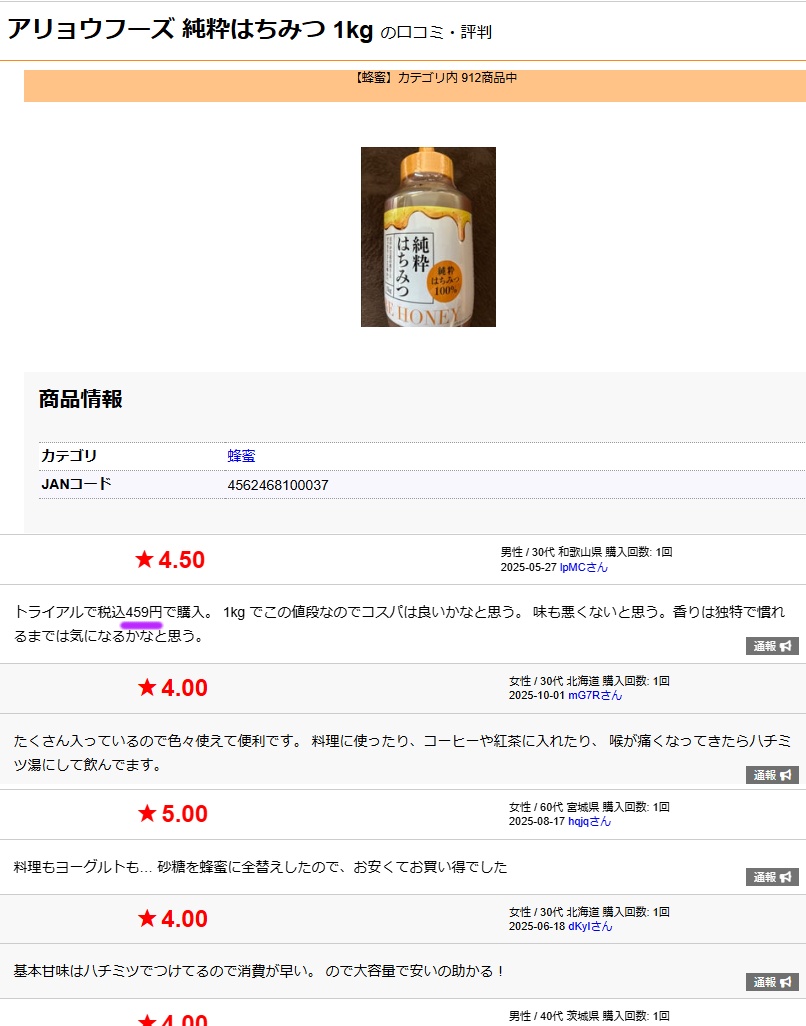Open reviewer hqjqさん's profile
This screenshot has height=1026, width=806.
(589, 821)
